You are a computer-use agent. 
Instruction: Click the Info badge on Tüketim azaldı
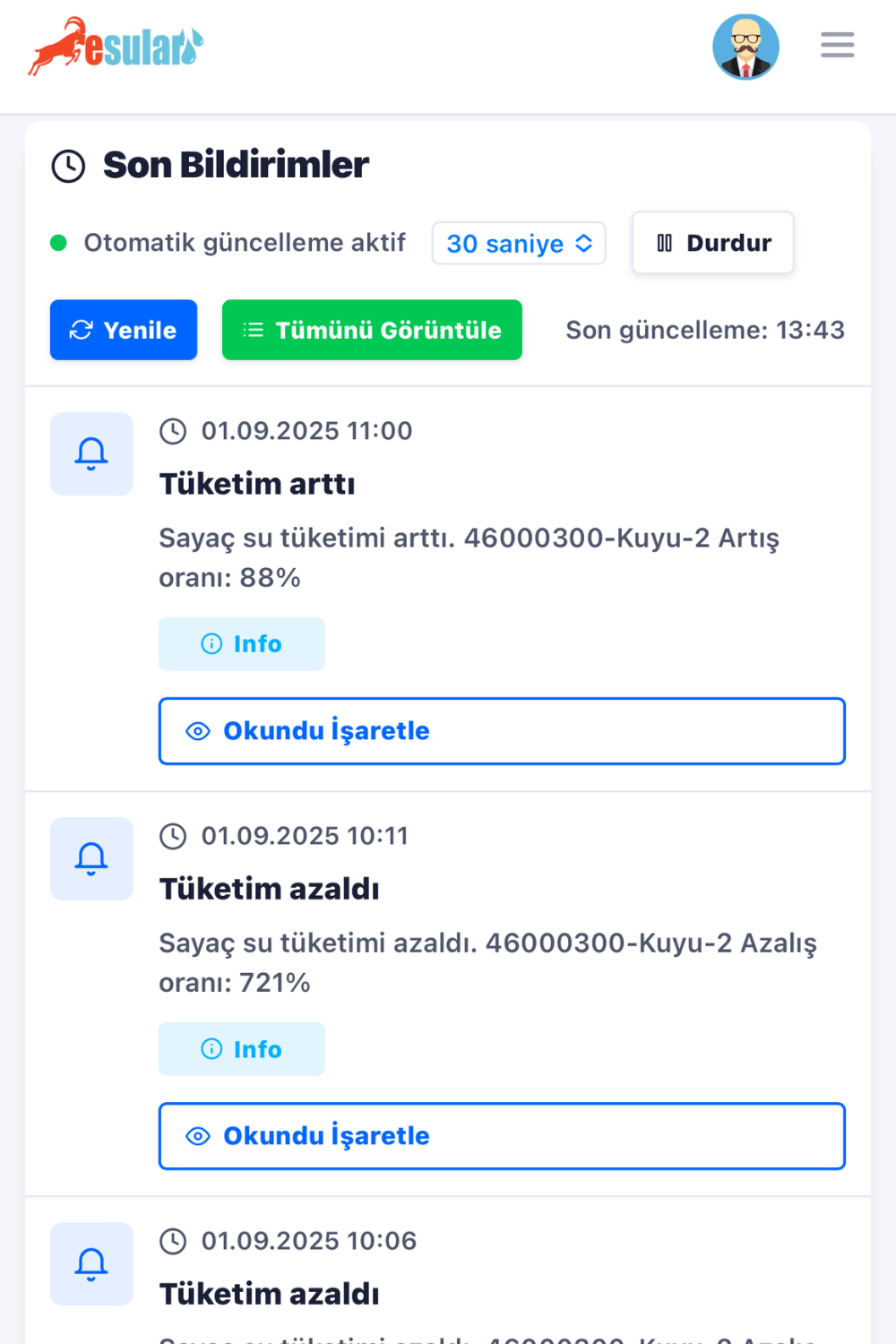pyautogui.click(x=241, y=1048)
